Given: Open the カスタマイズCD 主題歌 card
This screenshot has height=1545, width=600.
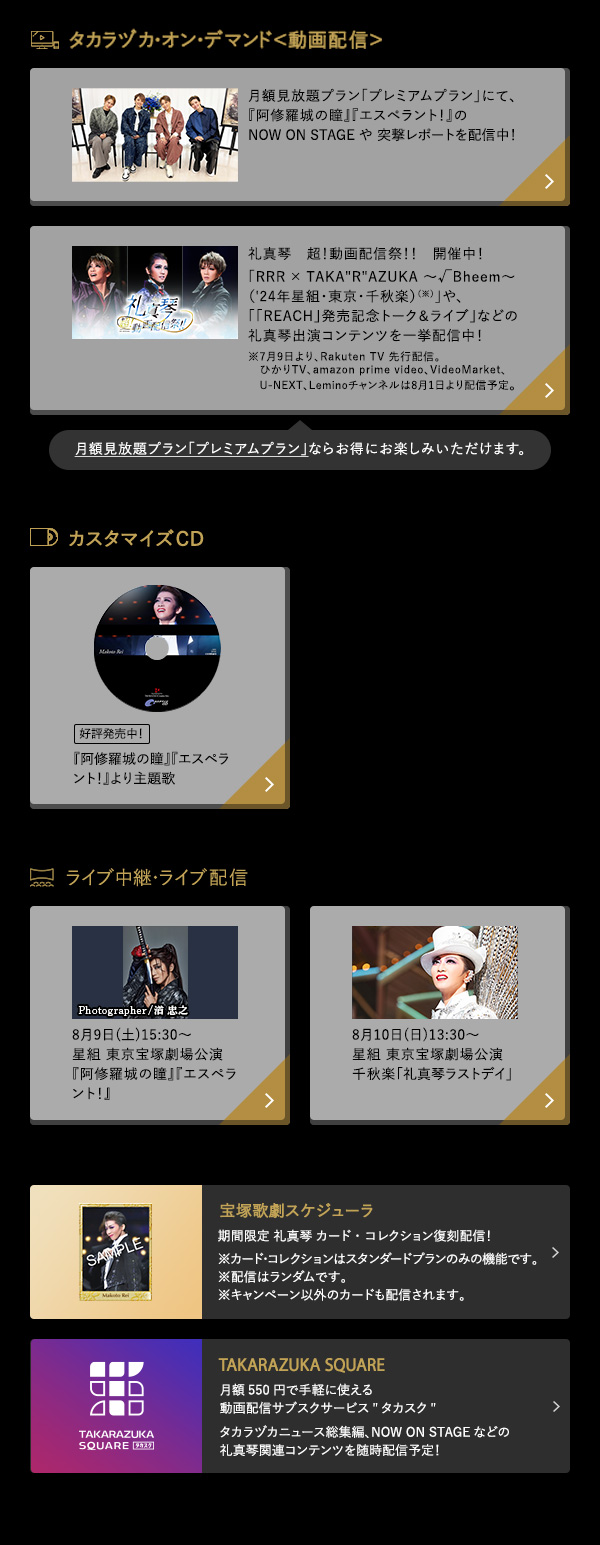Looking at the screenshot, I should tap(159, 686).
